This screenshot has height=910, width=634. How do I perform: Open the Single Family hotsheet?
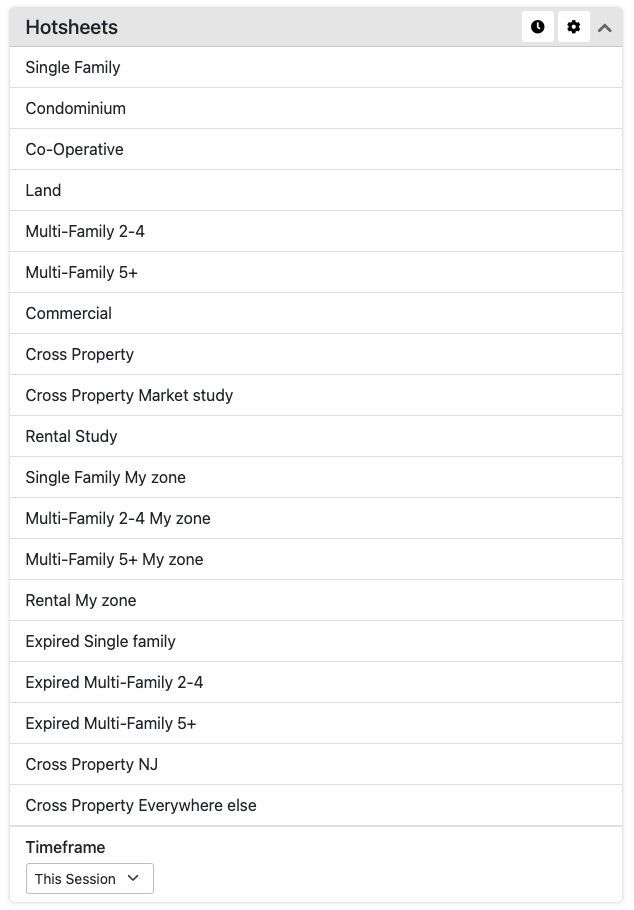73,67
